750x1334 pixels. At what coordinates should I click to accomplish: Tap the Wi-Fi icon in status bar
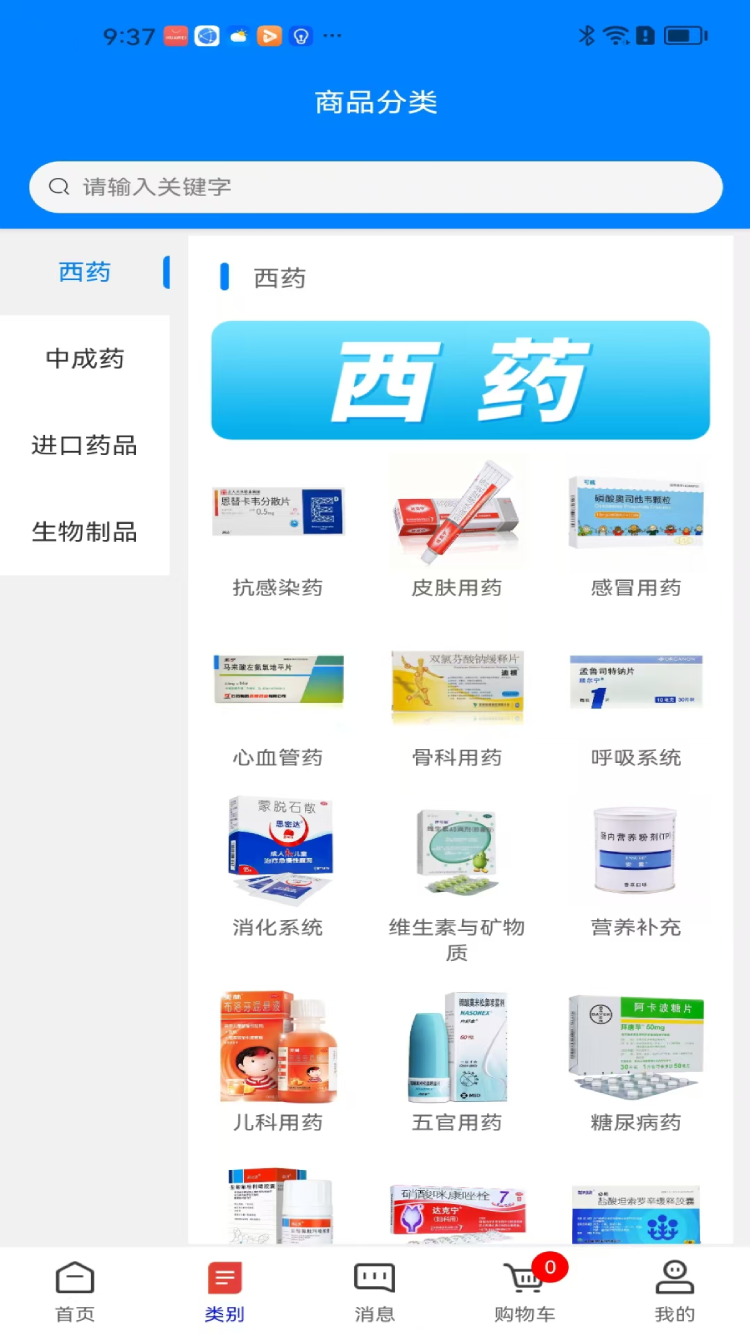tap(614, 34)
